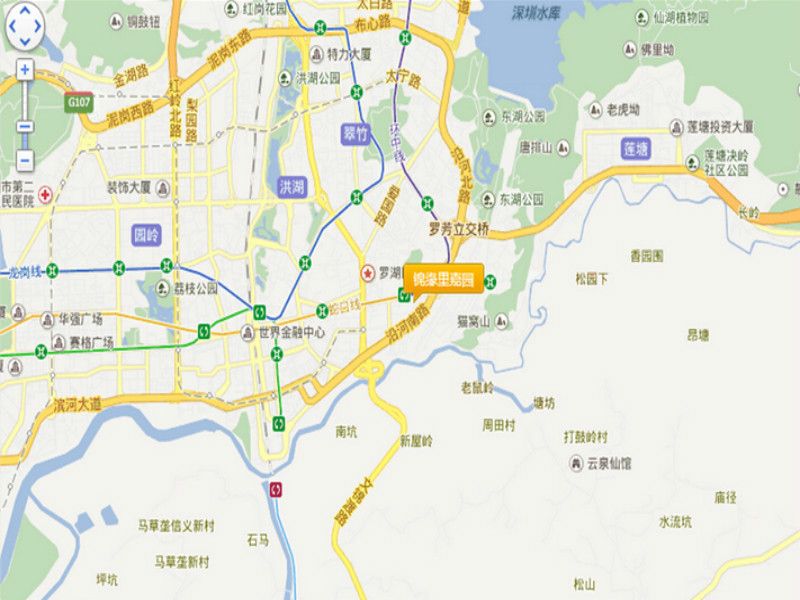Zoom out with the minus button

(25, 159)
